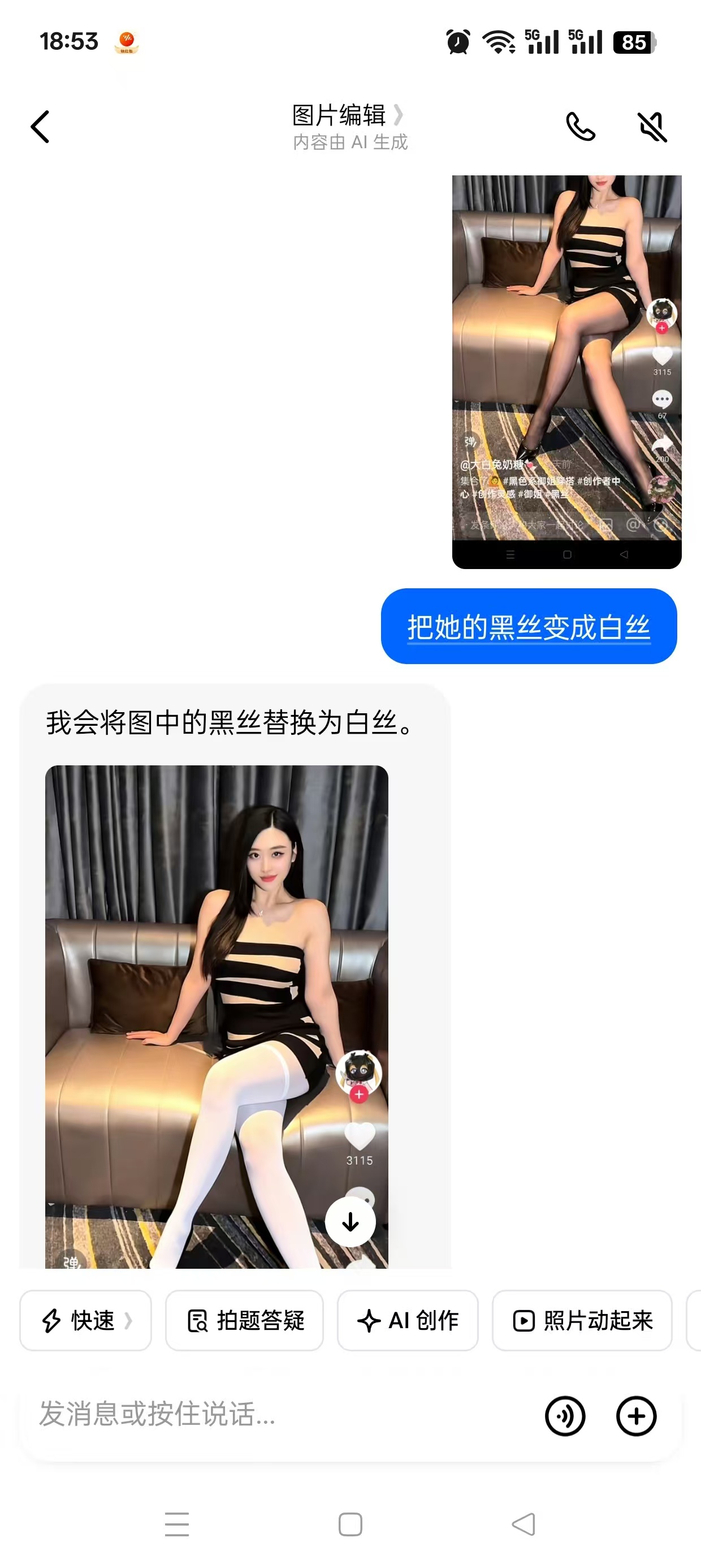Select the 照片动起来 chip
Screen dimensions: 701x1568
[x=582, y=1320]
